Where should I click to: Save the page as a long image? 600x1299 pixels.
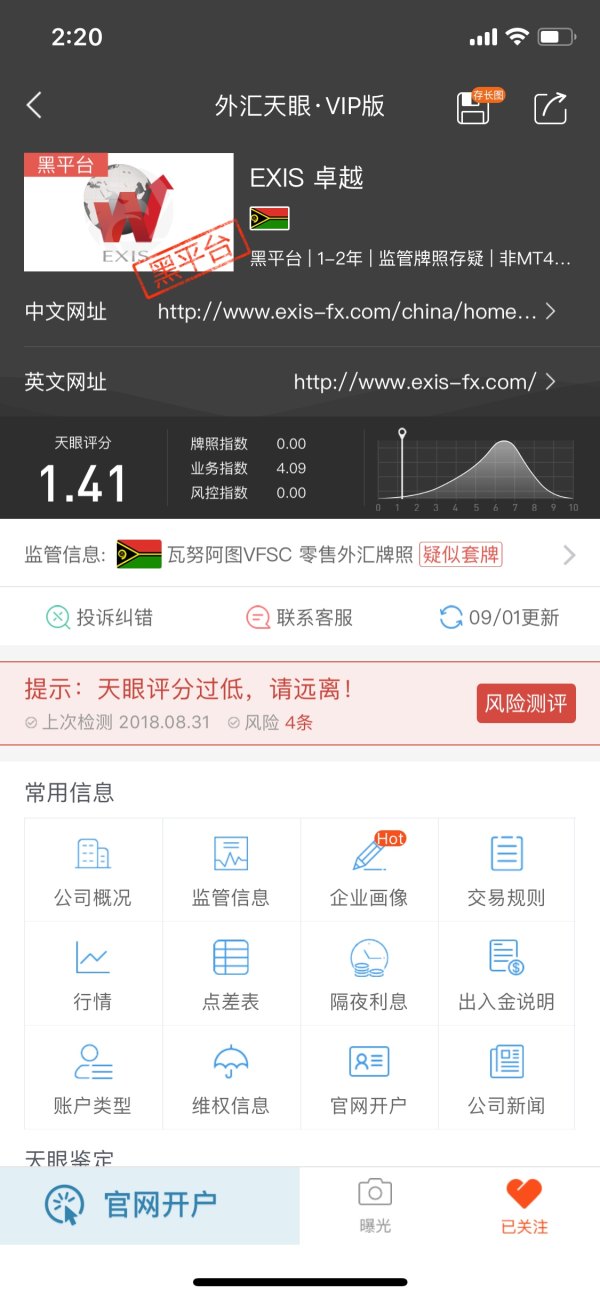[x=475, y=107]
